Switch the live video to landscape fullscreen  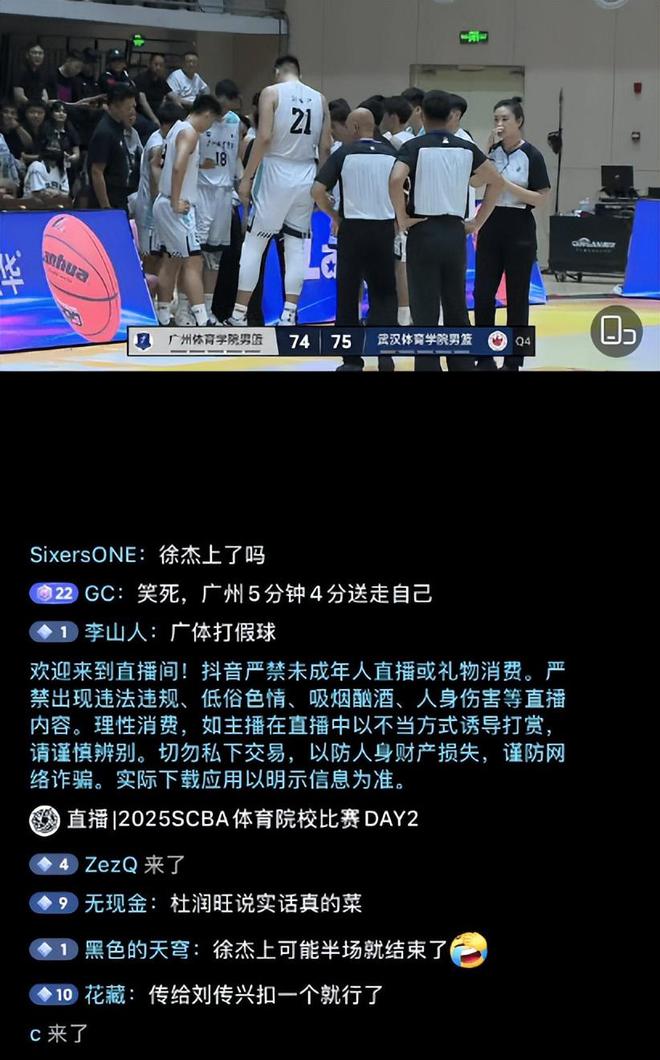tap(616, 331)
